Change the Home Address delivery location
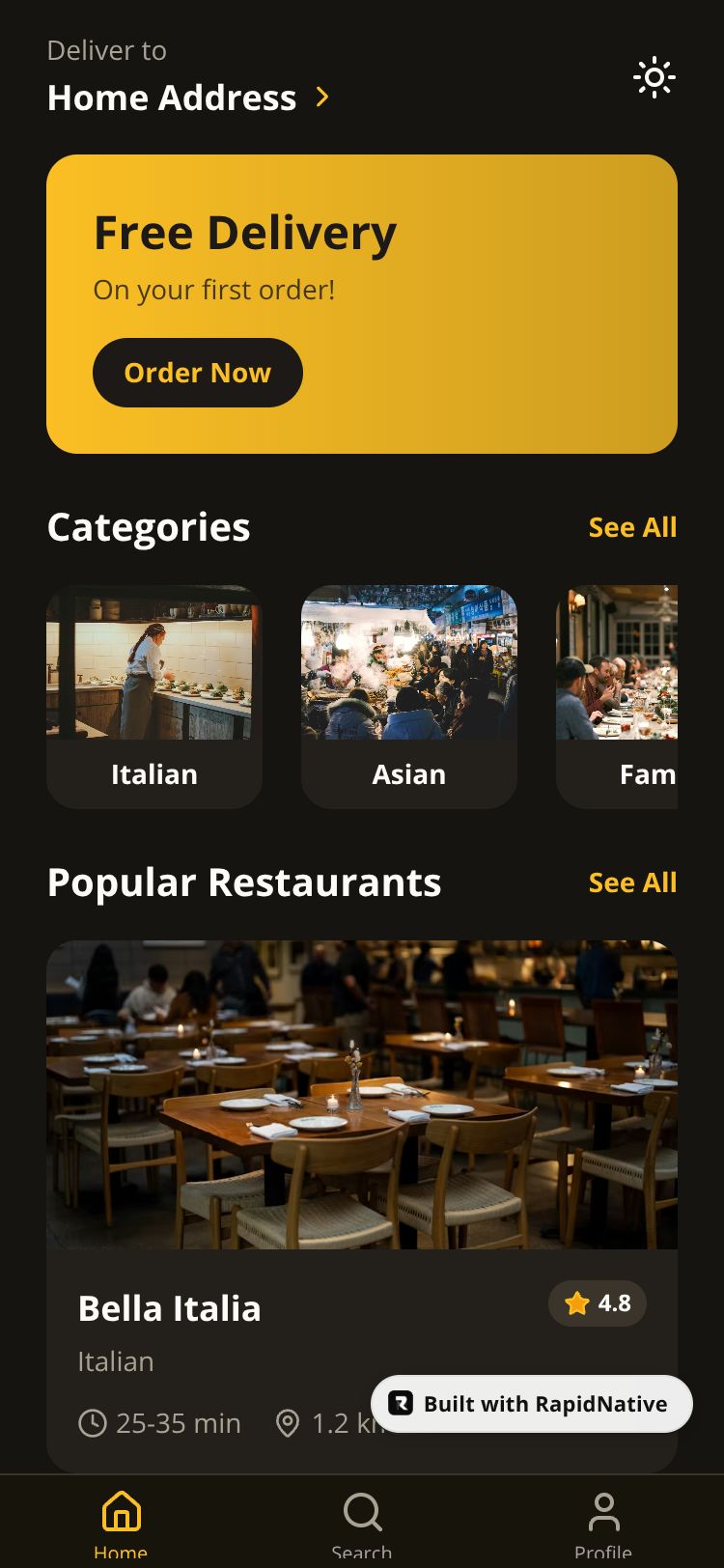The width and height of the screenshot is (724, 1568). (x=188, y=98)
